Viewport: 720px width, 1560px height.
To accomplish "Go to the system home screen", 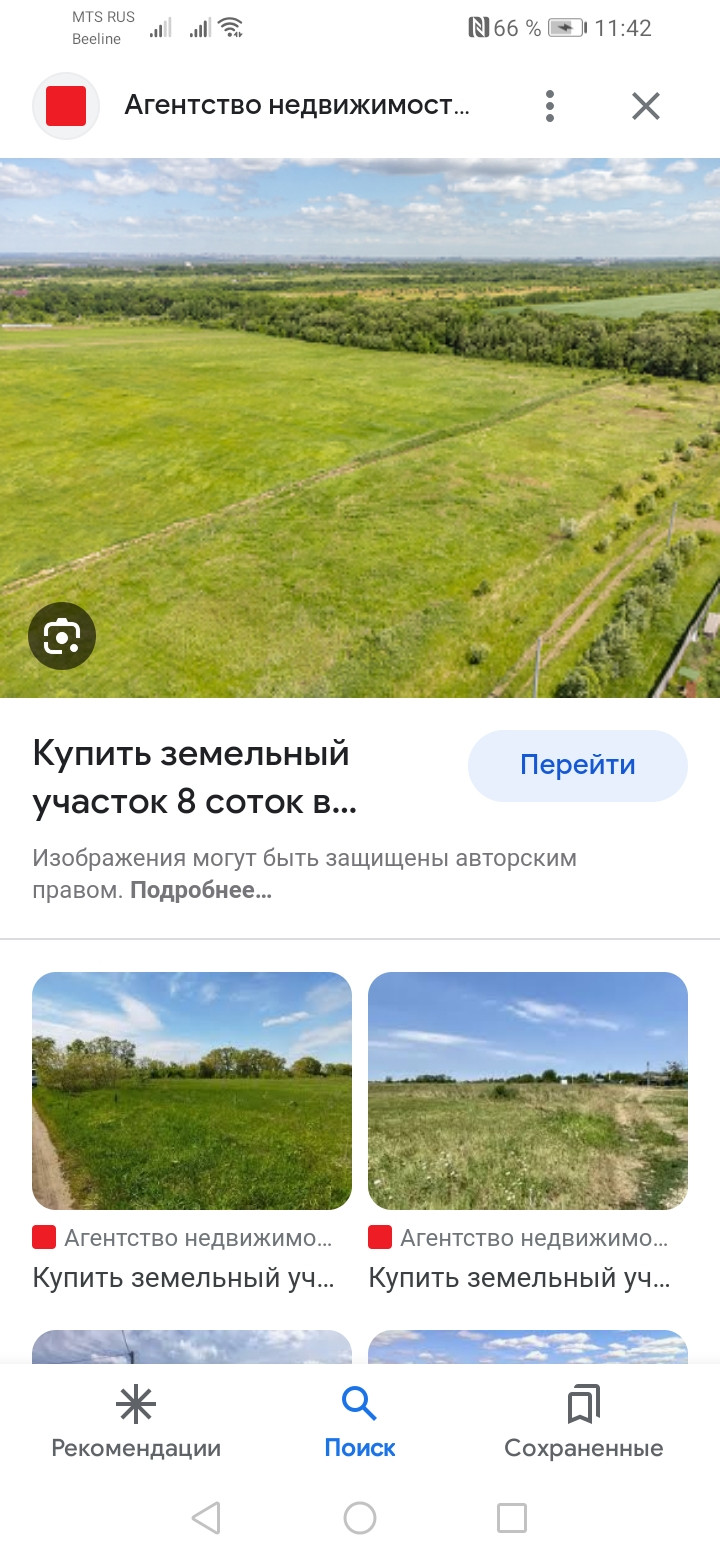I will point(360,1518).
